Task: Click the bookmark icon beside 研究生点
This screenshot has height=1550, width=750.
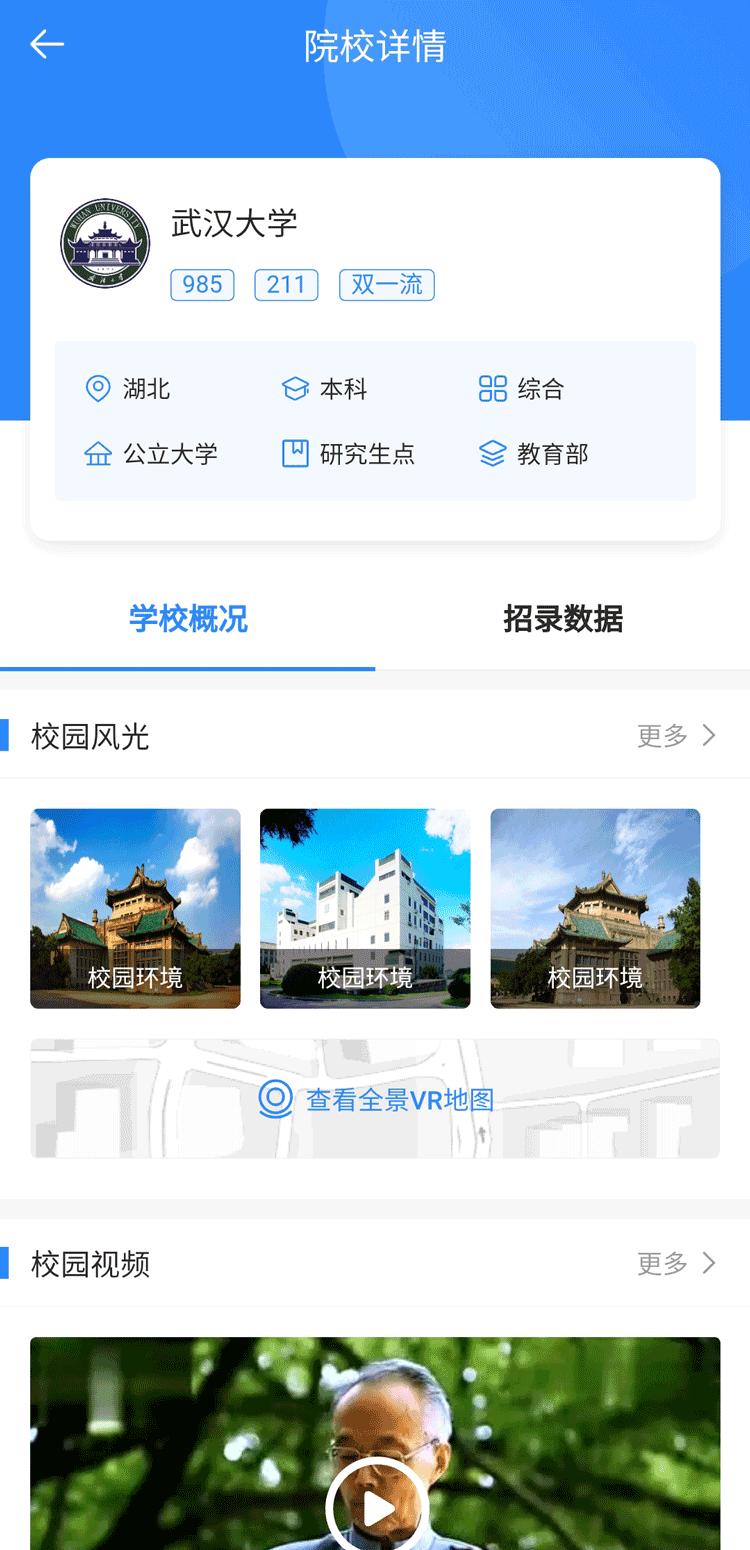Action: tap(293, 454)
